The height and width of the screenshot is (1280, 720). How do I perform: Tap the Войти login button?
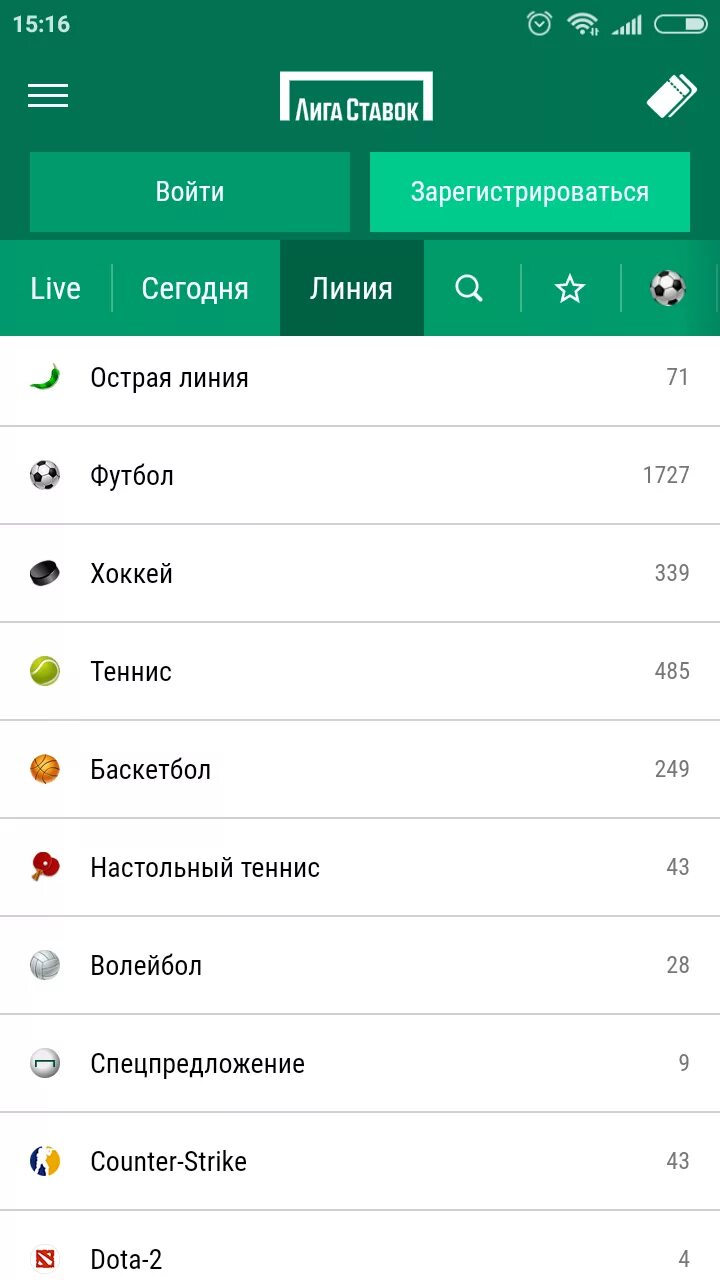point(190,192)
